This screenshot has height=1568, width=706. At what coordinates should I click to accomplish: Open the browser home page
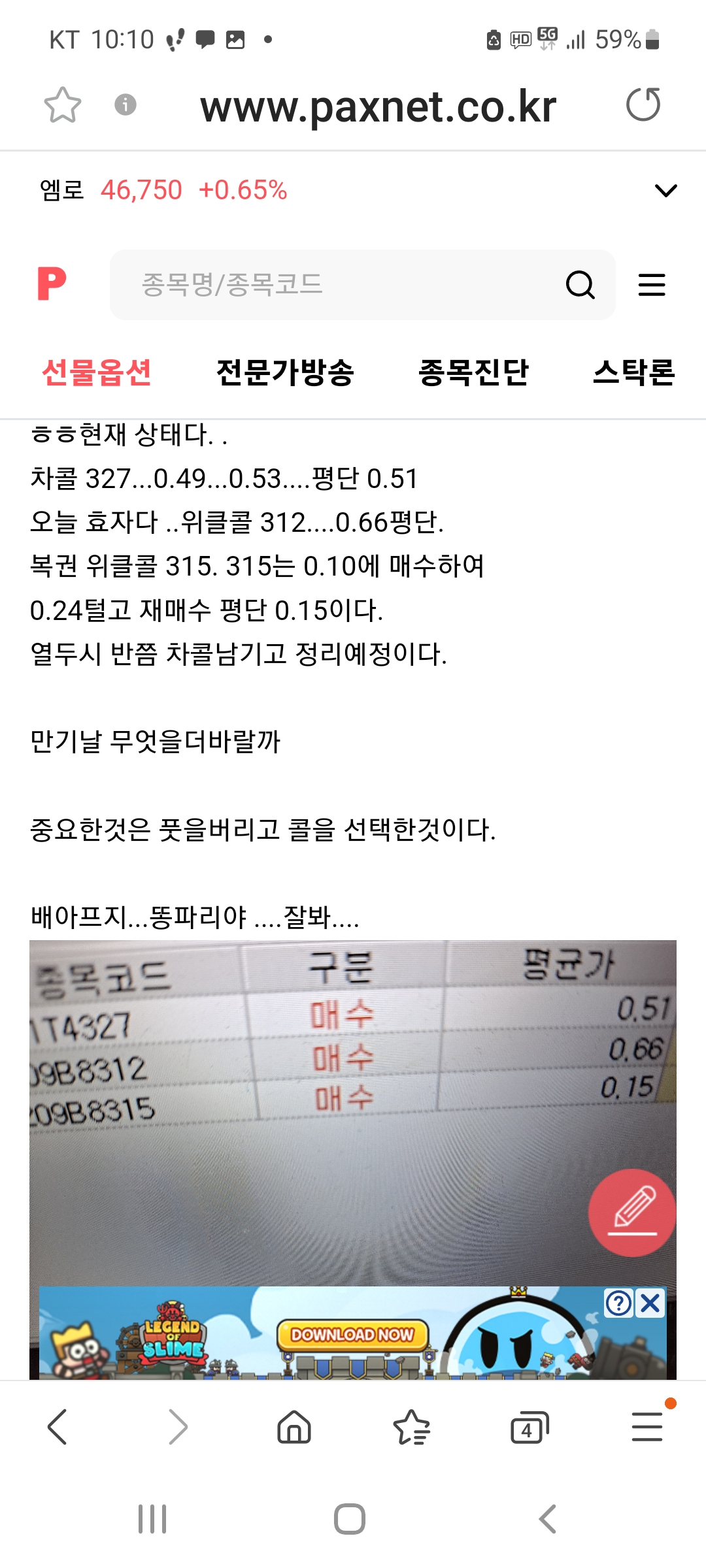294,1427
